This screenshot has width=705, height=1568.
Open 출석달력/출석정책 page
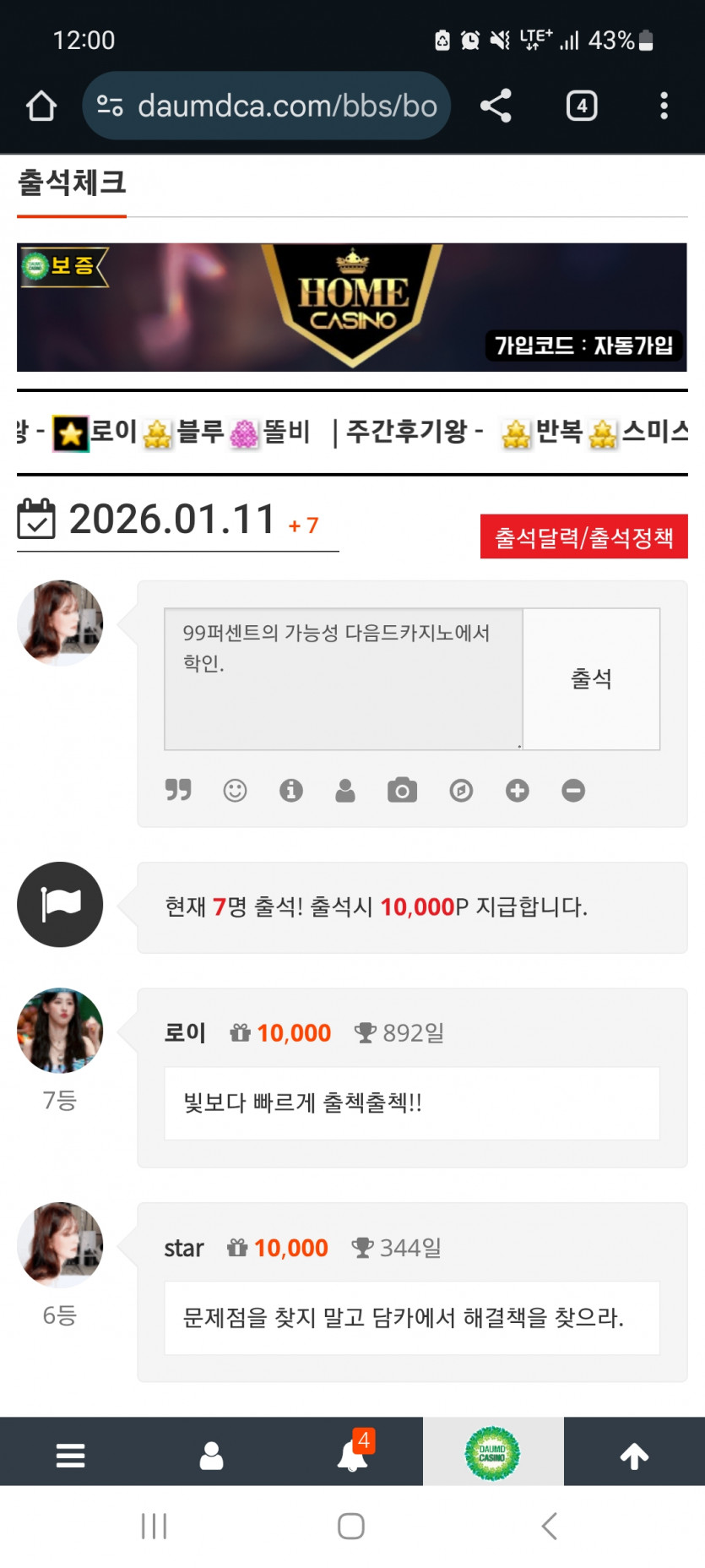click(x=583, y=536)
